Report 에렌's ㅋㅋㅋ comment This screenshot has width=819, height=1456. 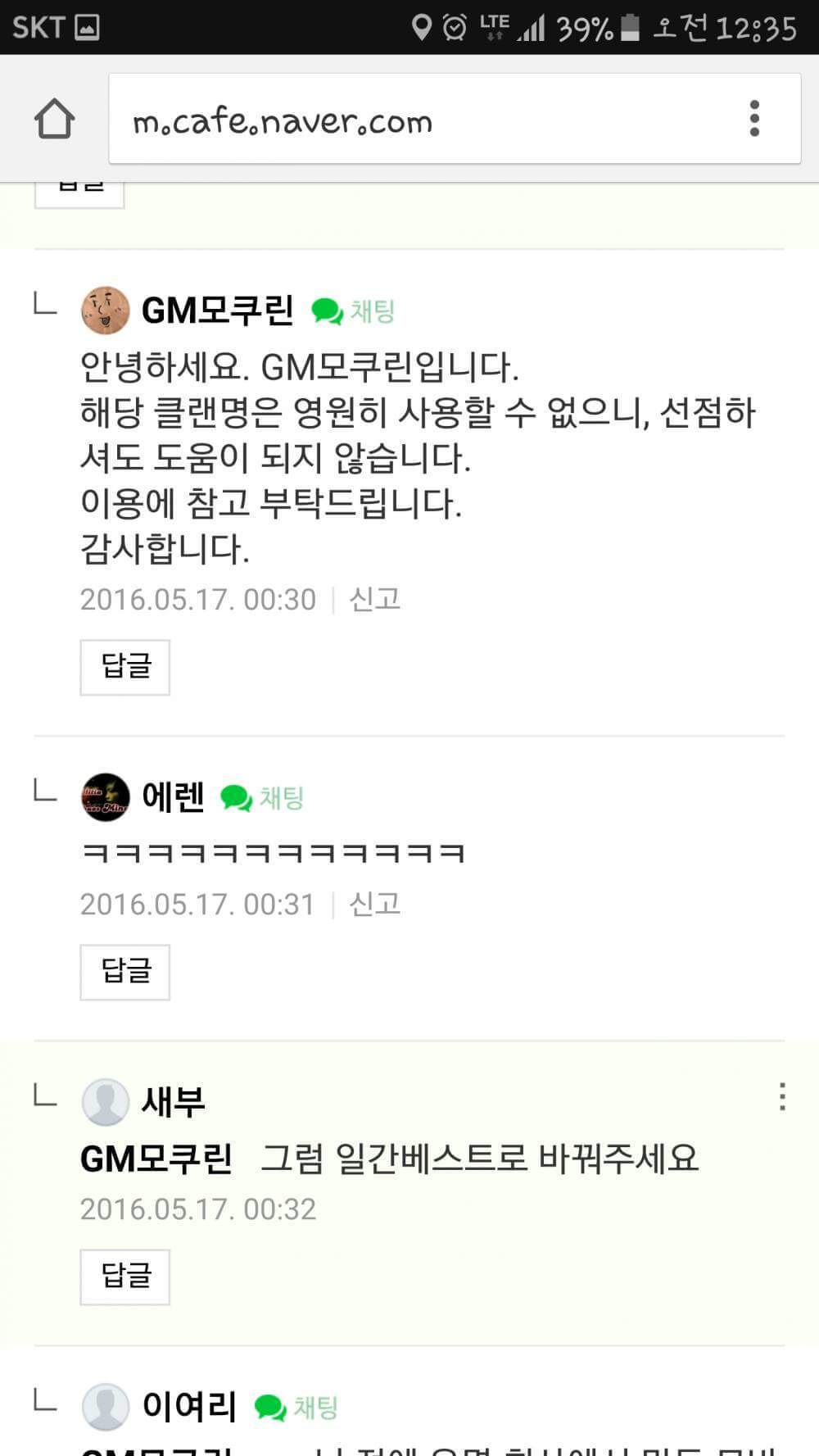pyautogui.click(x=374, y=905)
